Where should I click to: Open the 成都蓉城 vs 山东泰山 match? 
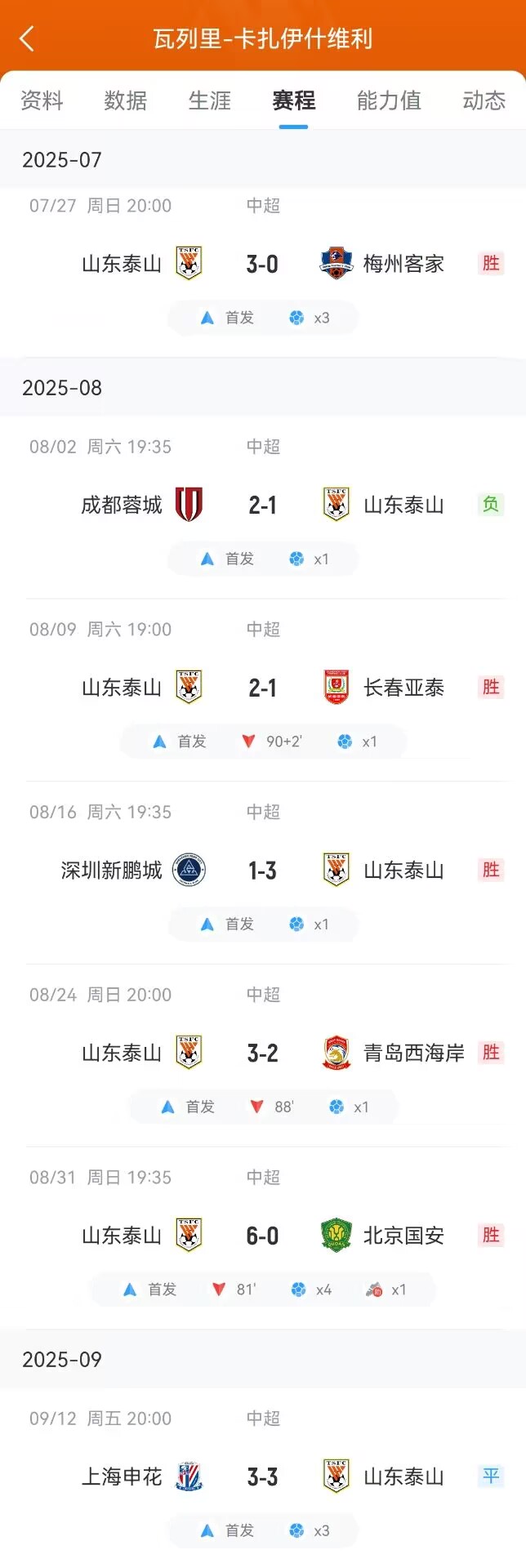[x=262, y=506]
